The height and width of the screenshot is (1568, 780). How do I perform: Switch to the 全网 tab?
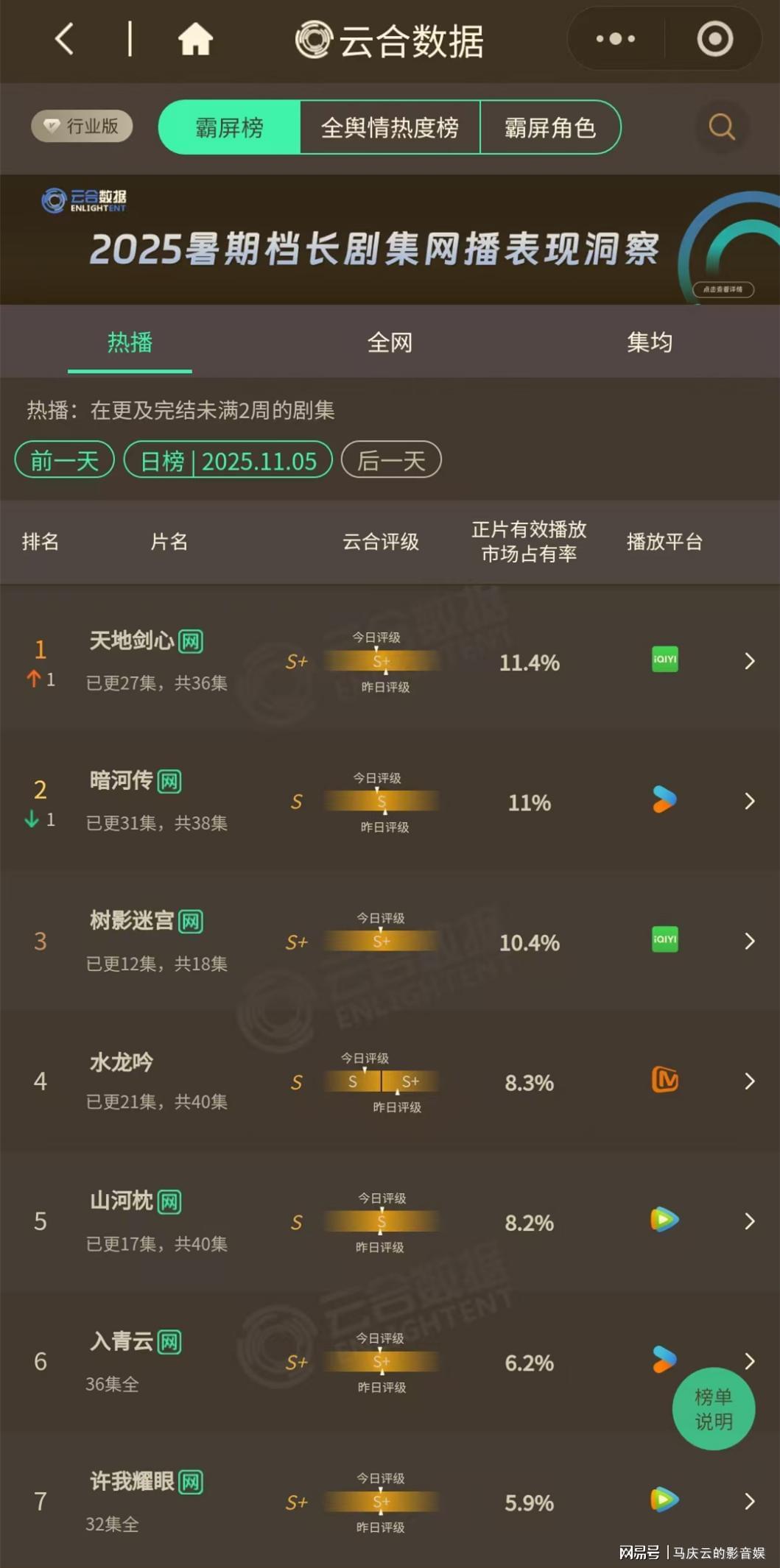[390, 342]
